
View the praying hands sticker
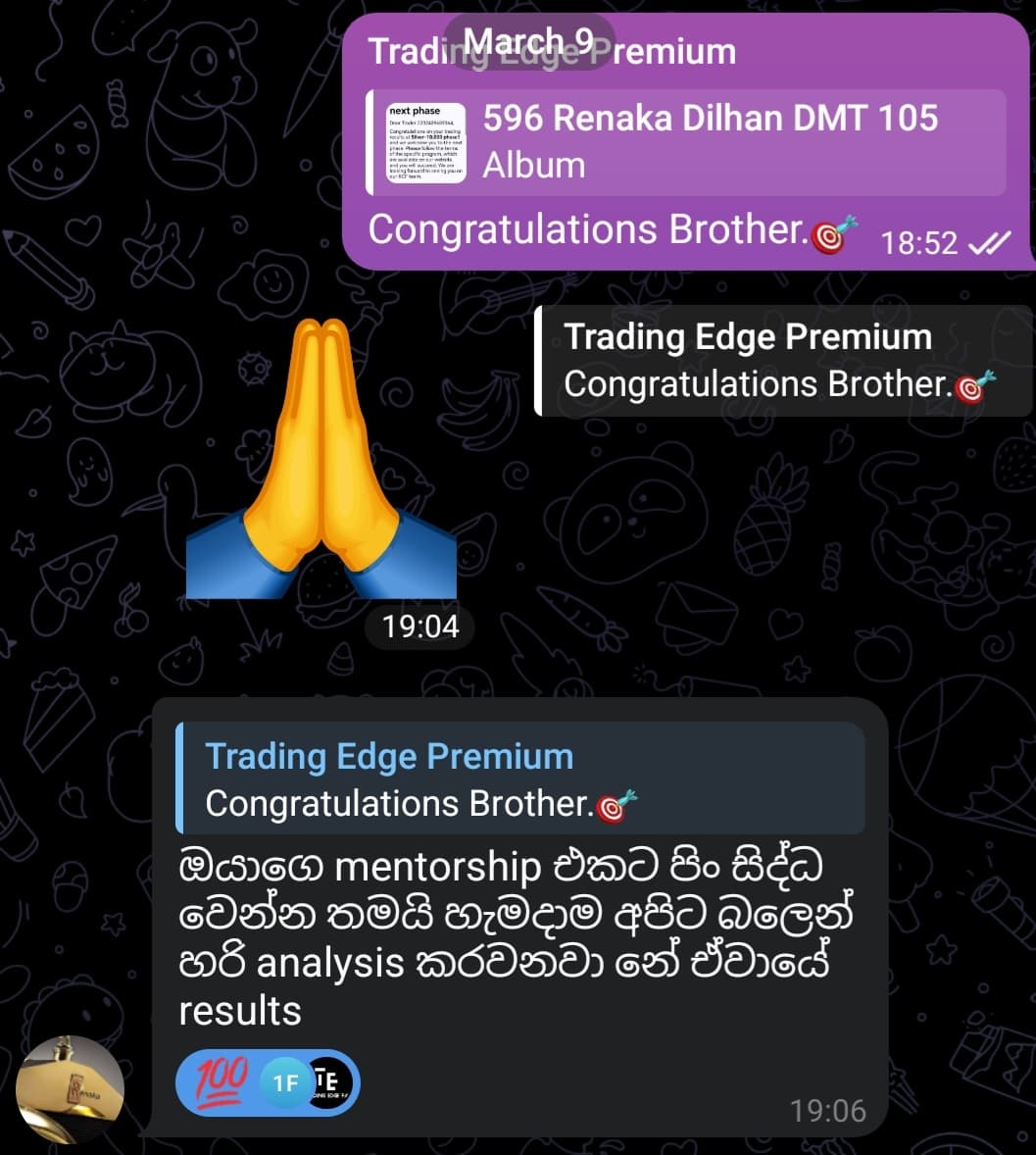(x=321, y=461)
